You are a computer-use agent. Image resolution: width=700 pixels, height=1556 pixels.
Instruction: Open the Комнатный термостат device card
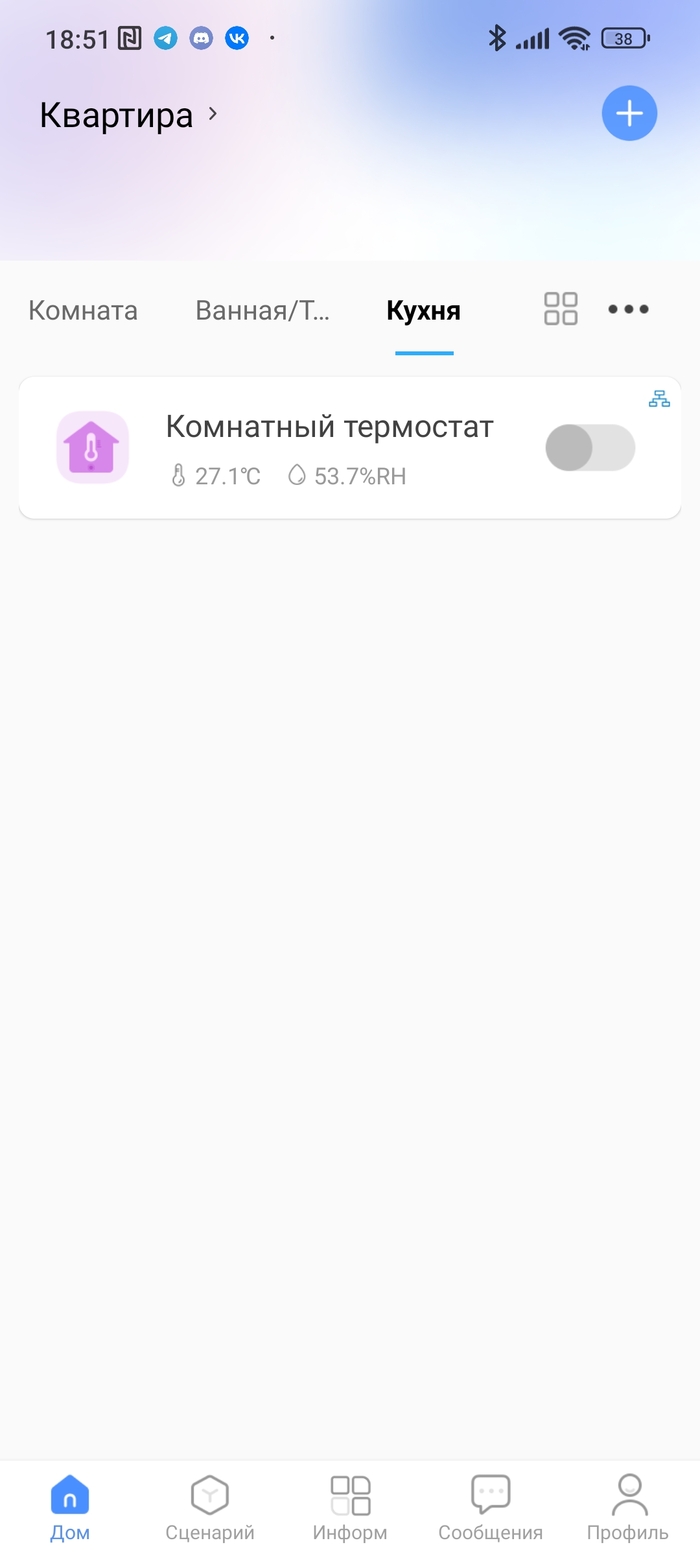click(329, 447)
